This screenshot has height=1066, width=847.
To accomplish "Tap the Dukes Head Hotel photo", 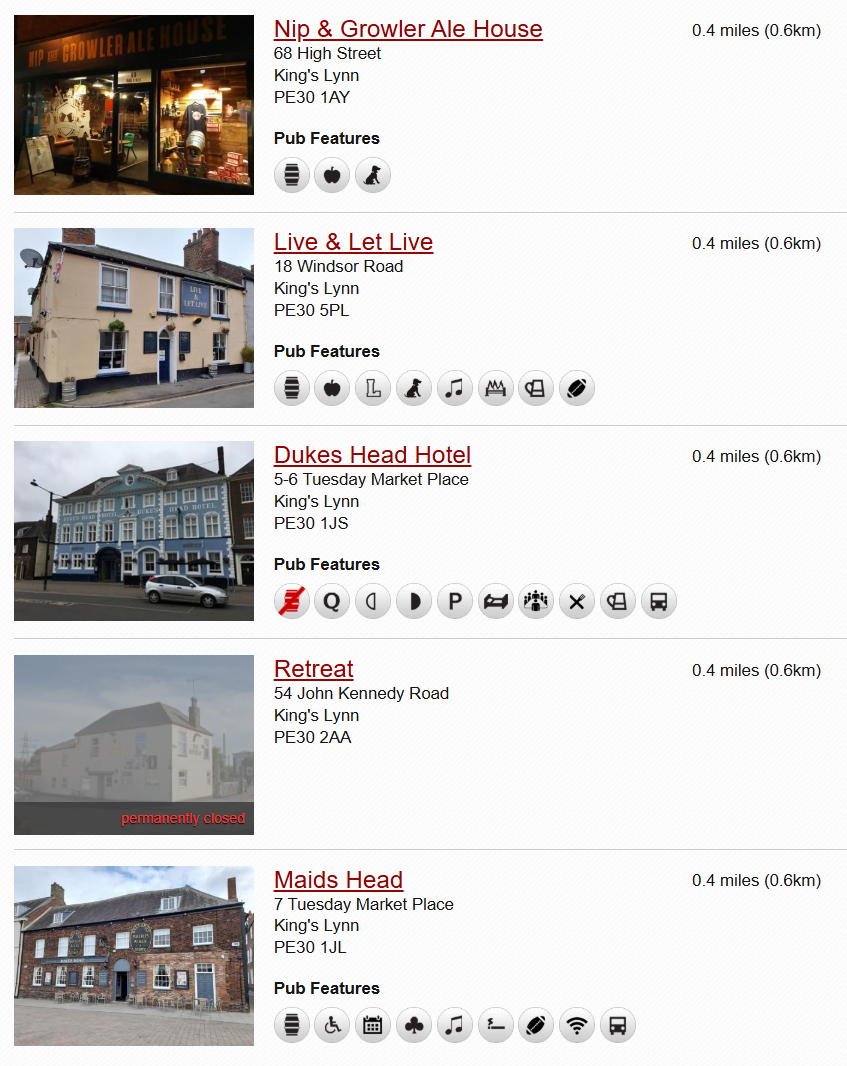I will click(x=134, y=531).
